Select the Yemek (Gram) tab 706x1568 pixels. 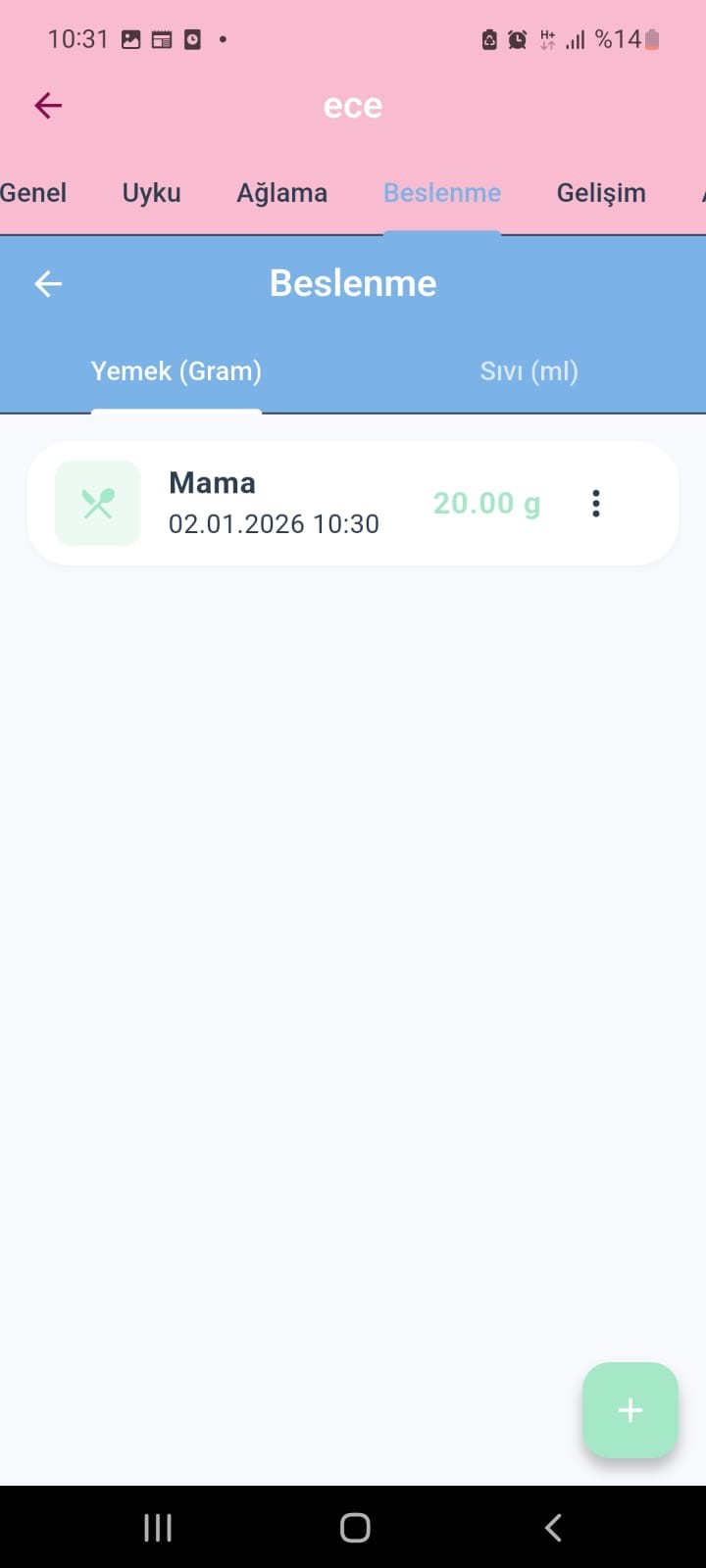click(x=176, y=371)
